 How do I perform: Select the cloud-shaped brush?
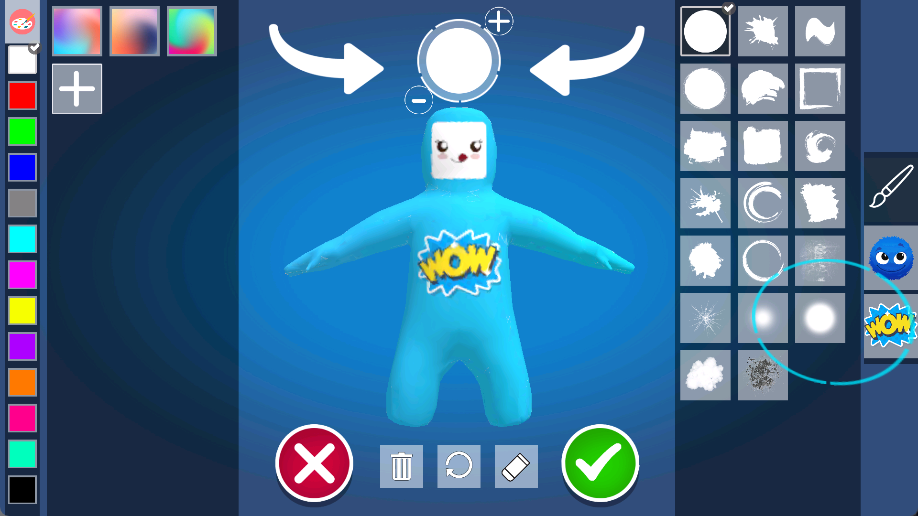pos(705,375)
